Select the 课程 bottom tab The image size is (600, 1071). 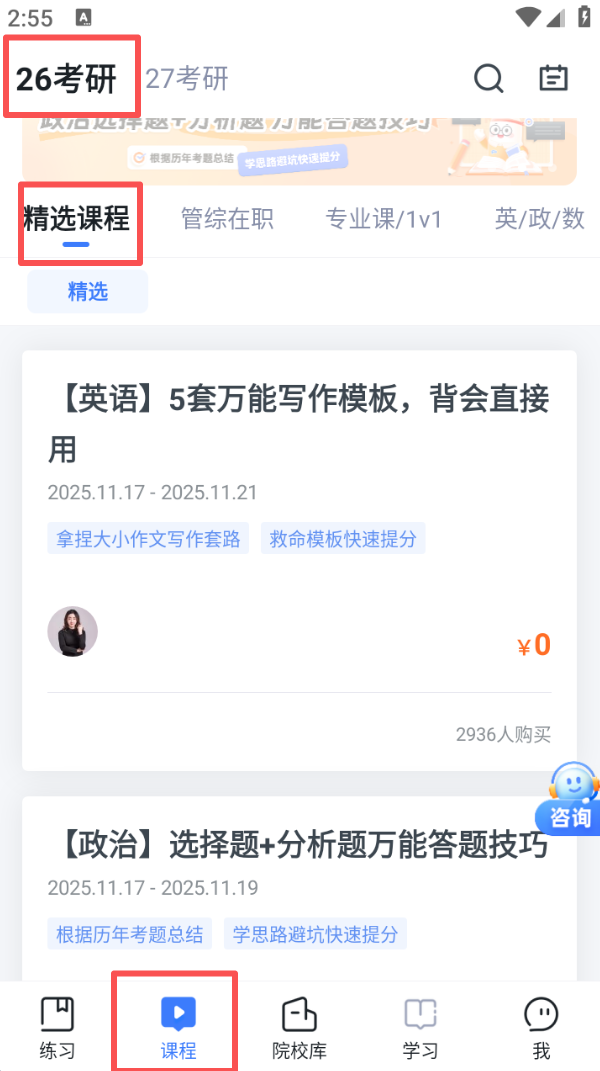(178, 1027)
